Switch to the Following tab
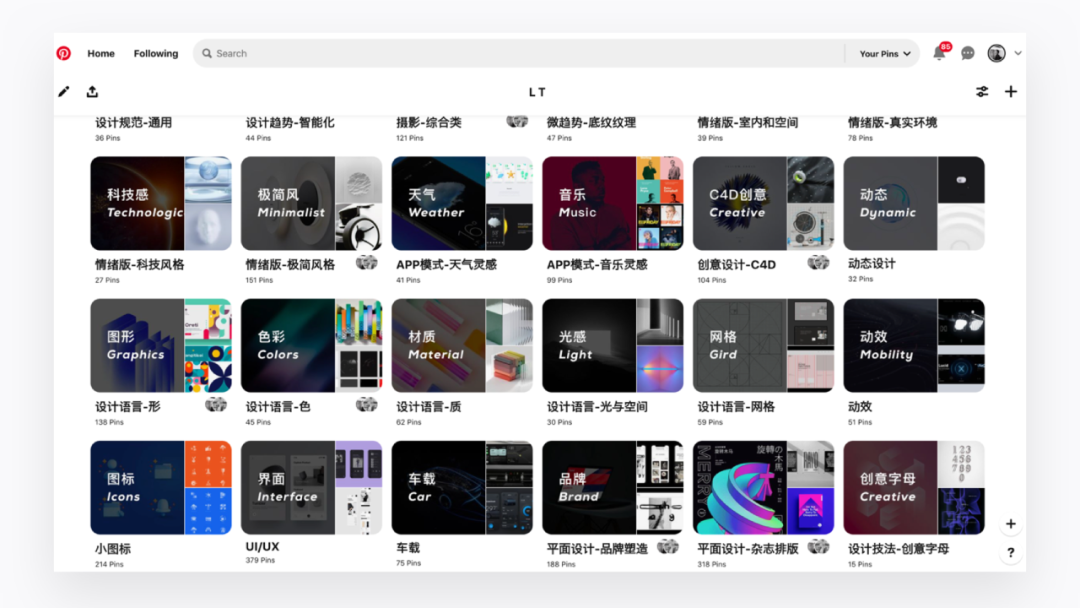 click(156, 54)
